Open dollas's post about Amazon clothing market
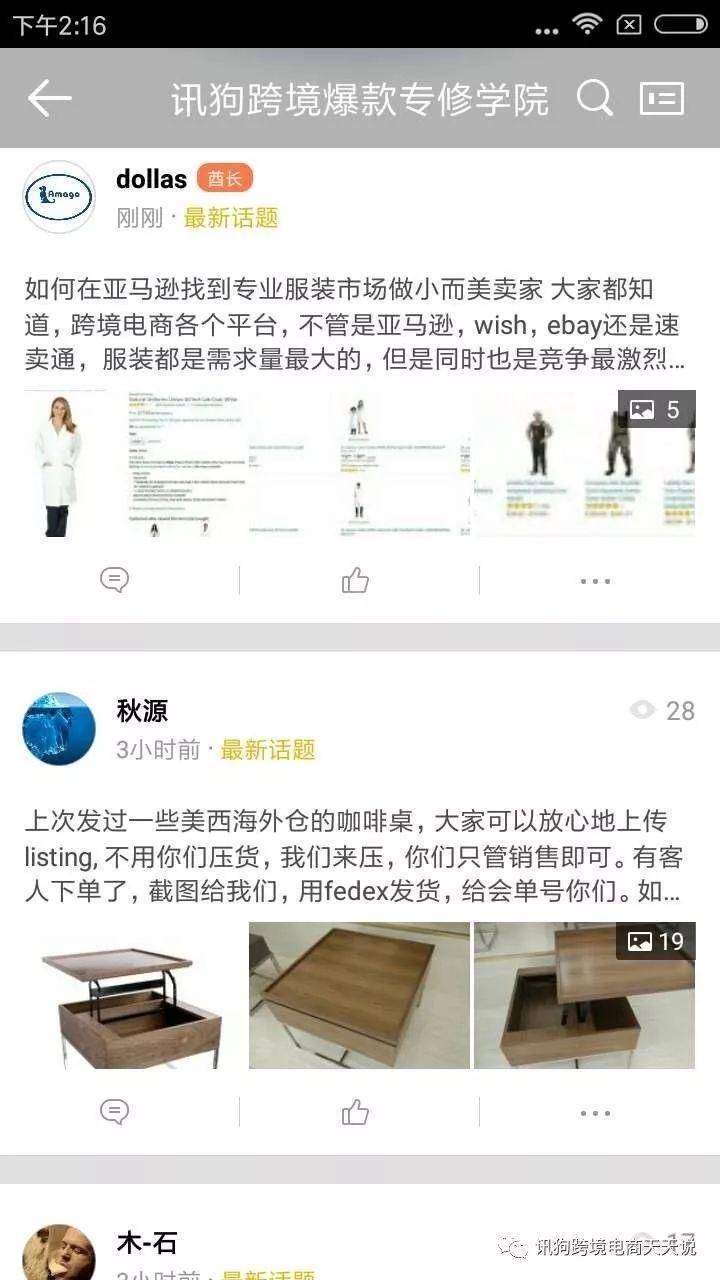Image resolution: width=720 pixels, height=1280 pixels. coord(355,323)
